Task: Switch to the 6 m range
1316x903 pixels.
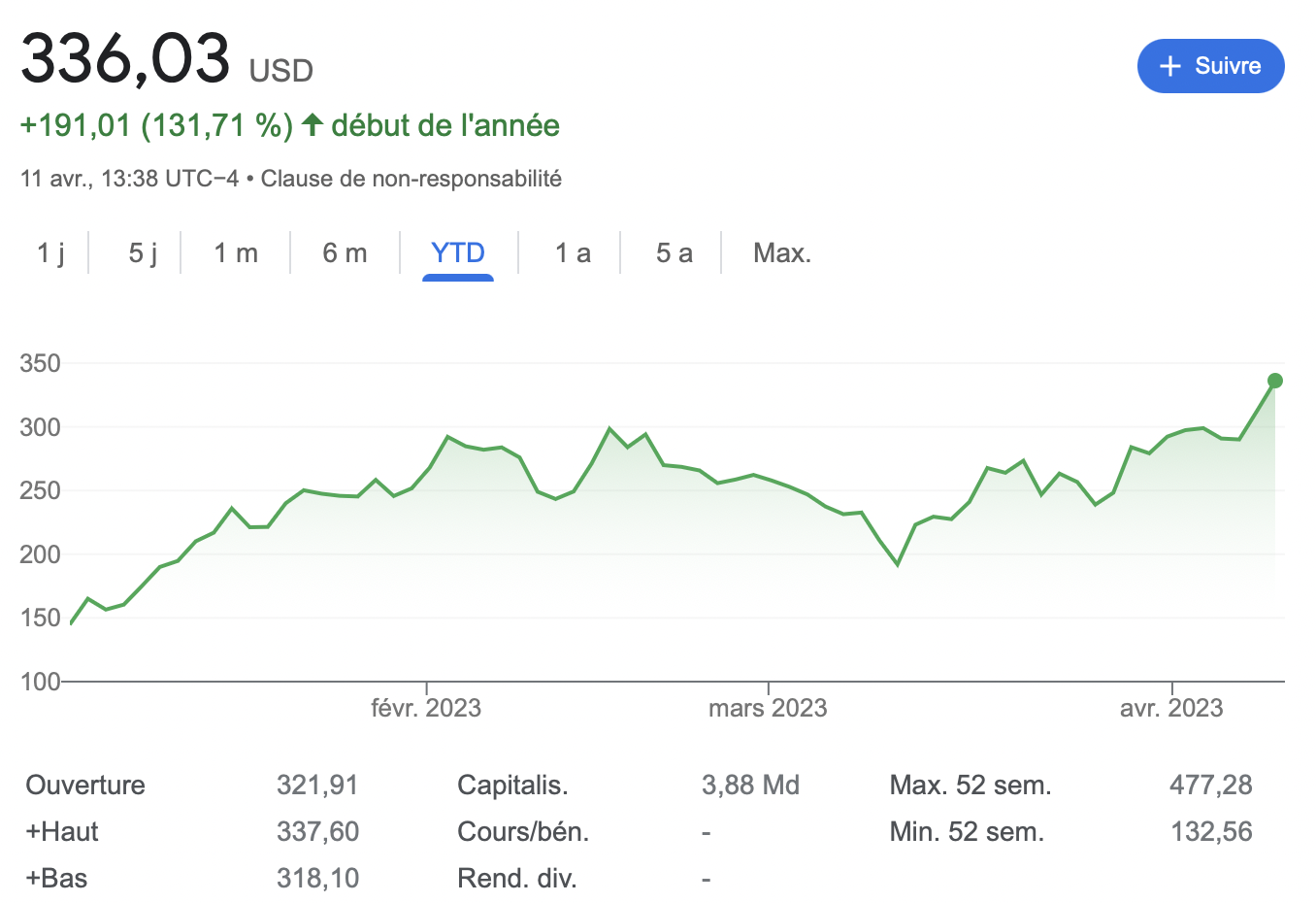Action: 345,253
